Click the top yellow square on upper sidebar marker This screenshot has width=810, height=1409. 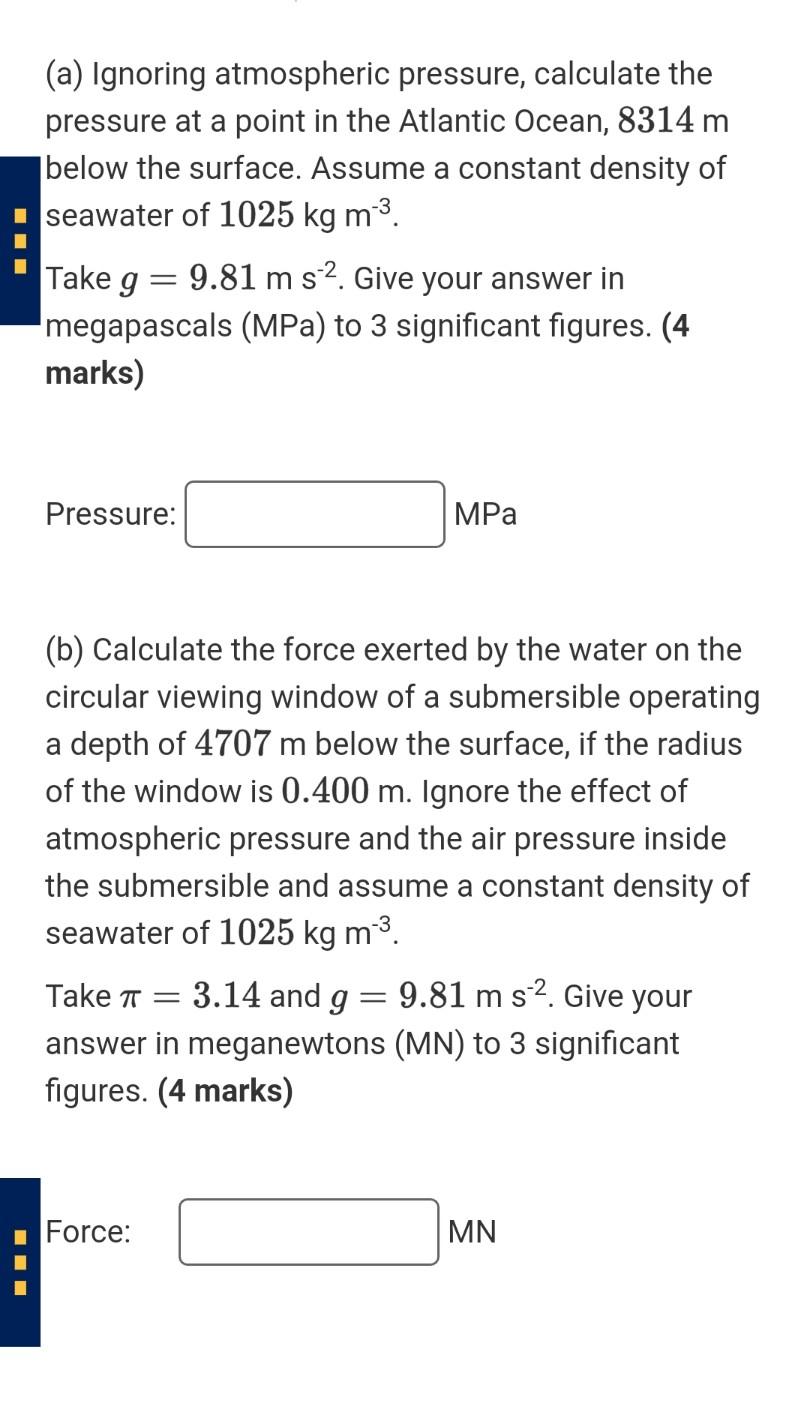click(21, 215)
